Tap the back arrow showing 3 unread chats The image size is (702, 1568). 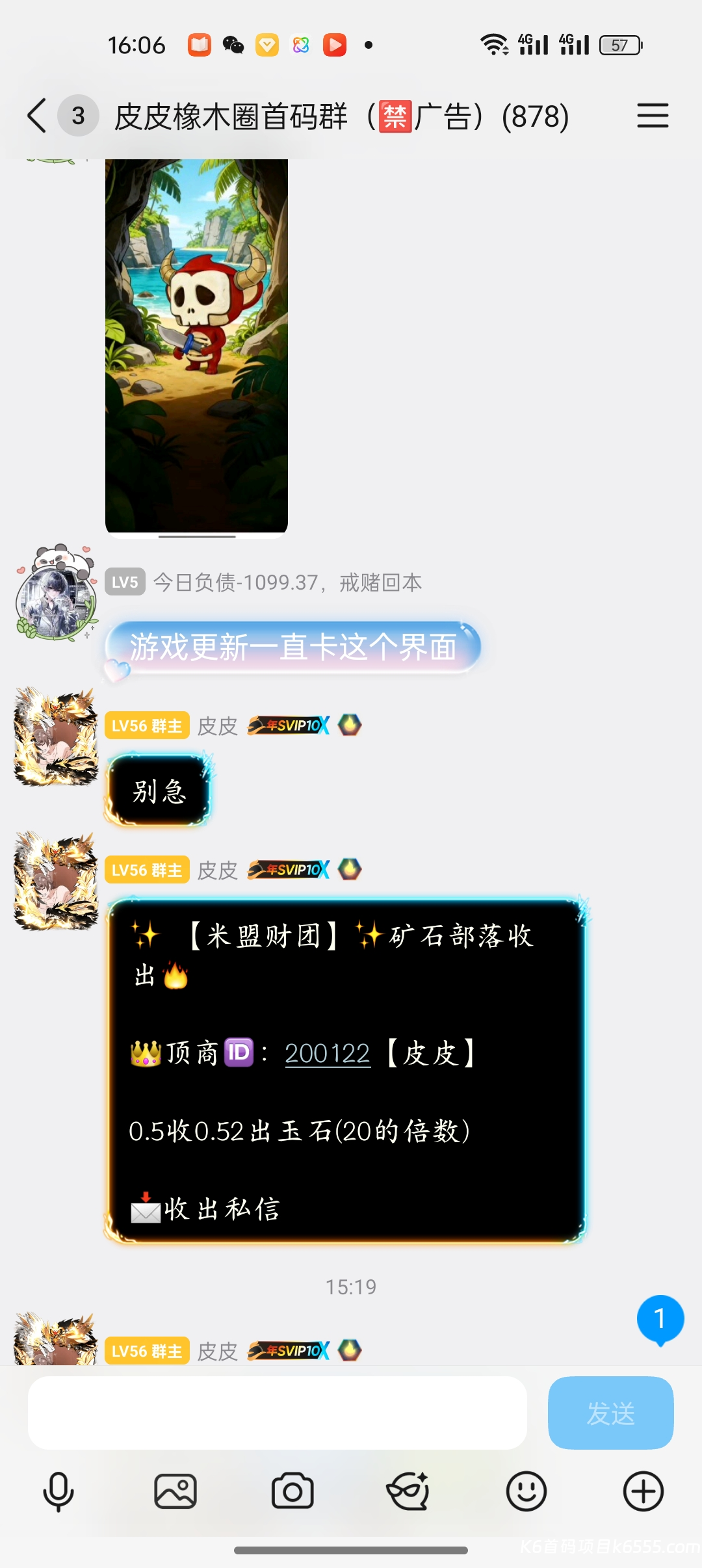37,116
